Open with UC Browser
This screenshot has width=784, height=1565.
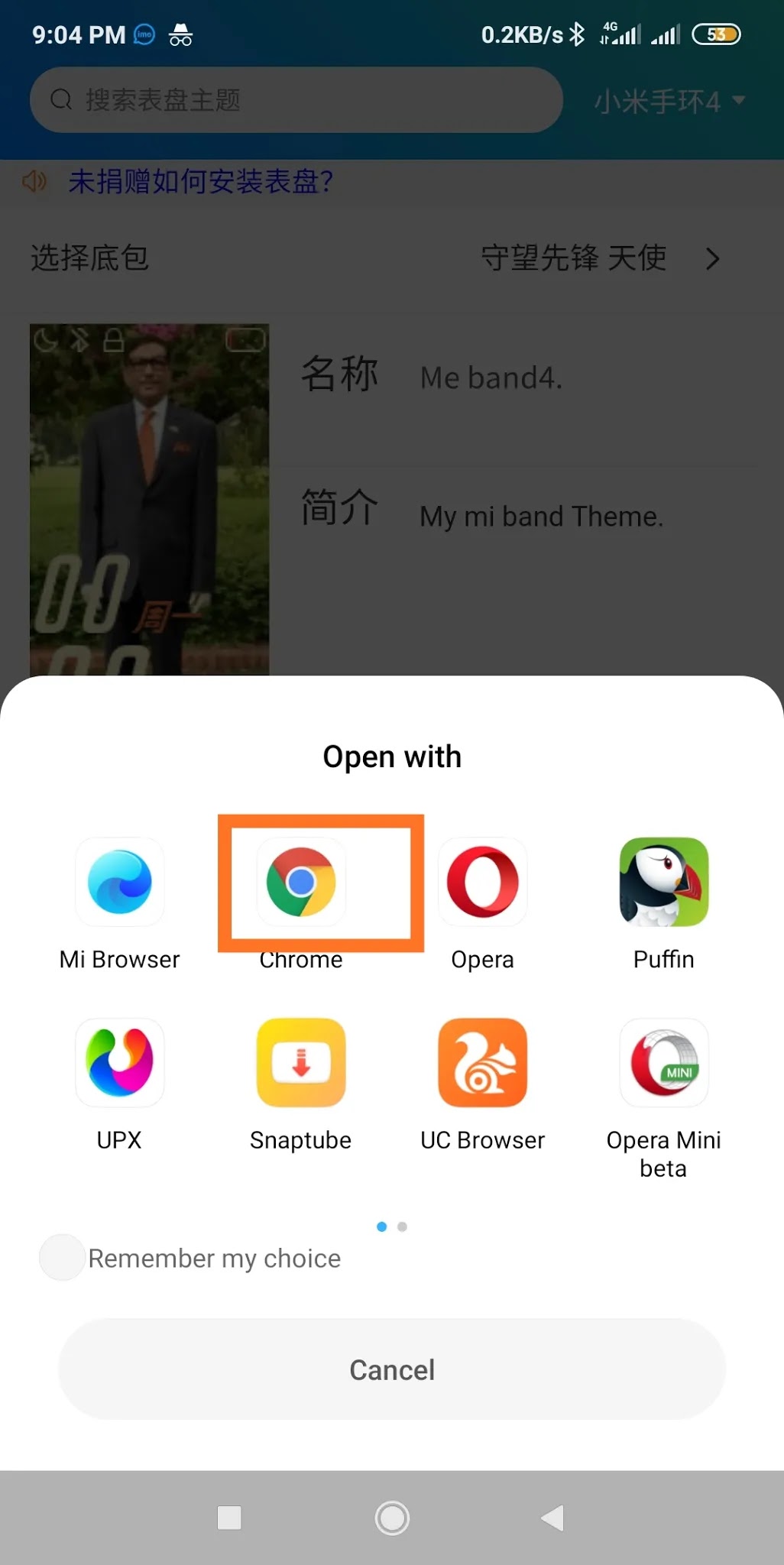point(482,1063)
